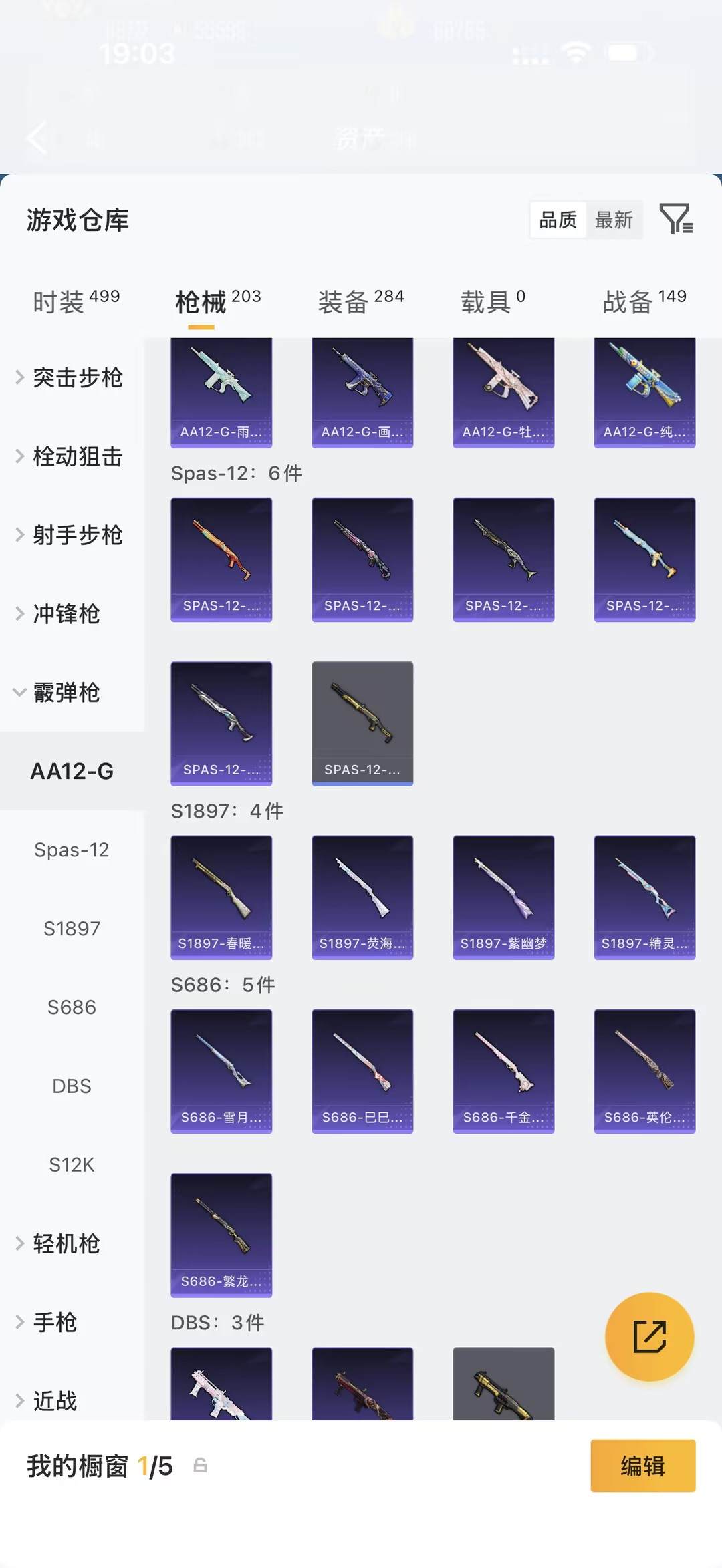Go back with the top-left arrow
Viewport: 722px width, 1568px height.
click(x=37, y=138)
